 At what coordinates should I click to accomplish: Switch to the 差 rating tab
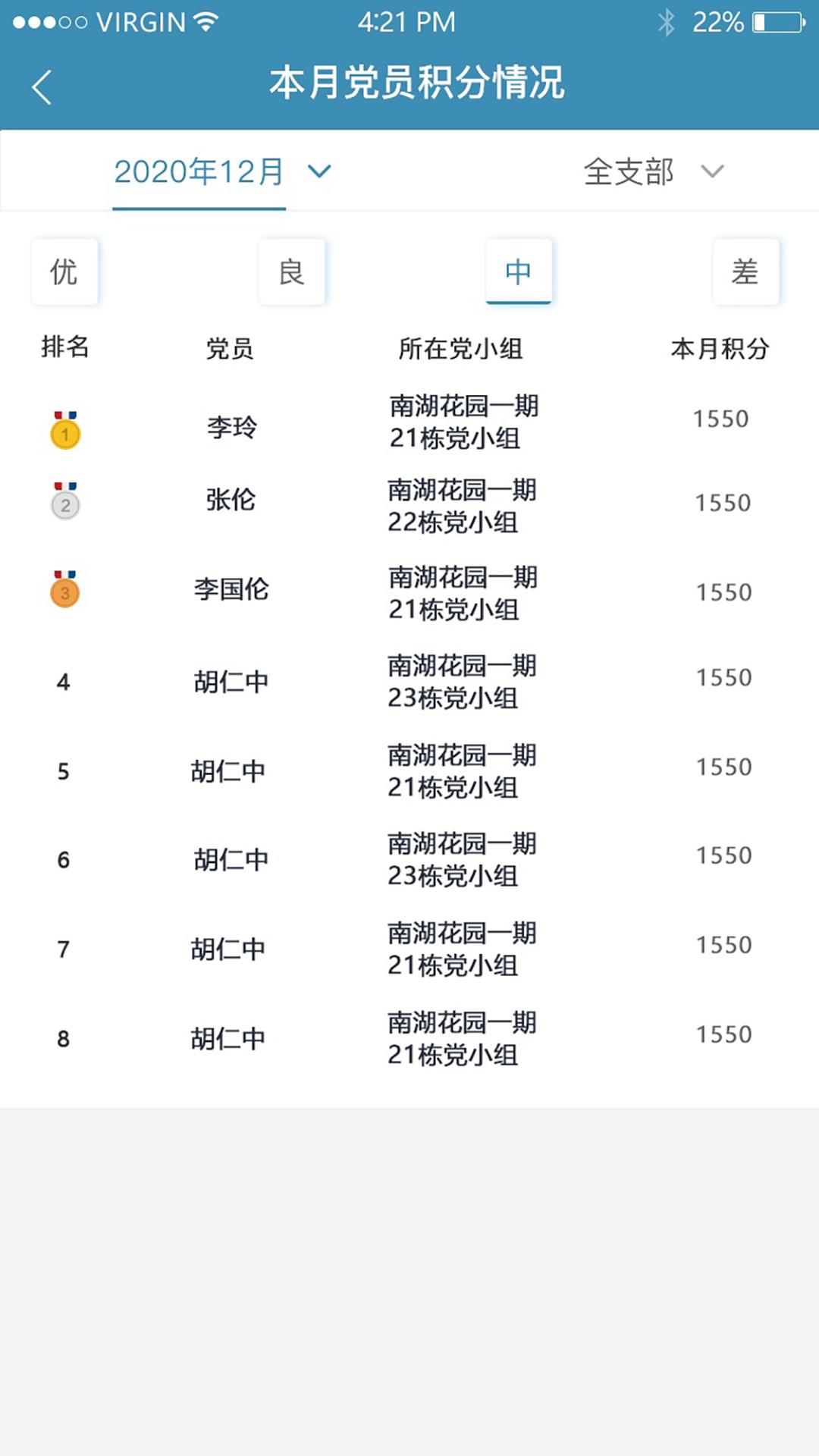click(745, 271)
